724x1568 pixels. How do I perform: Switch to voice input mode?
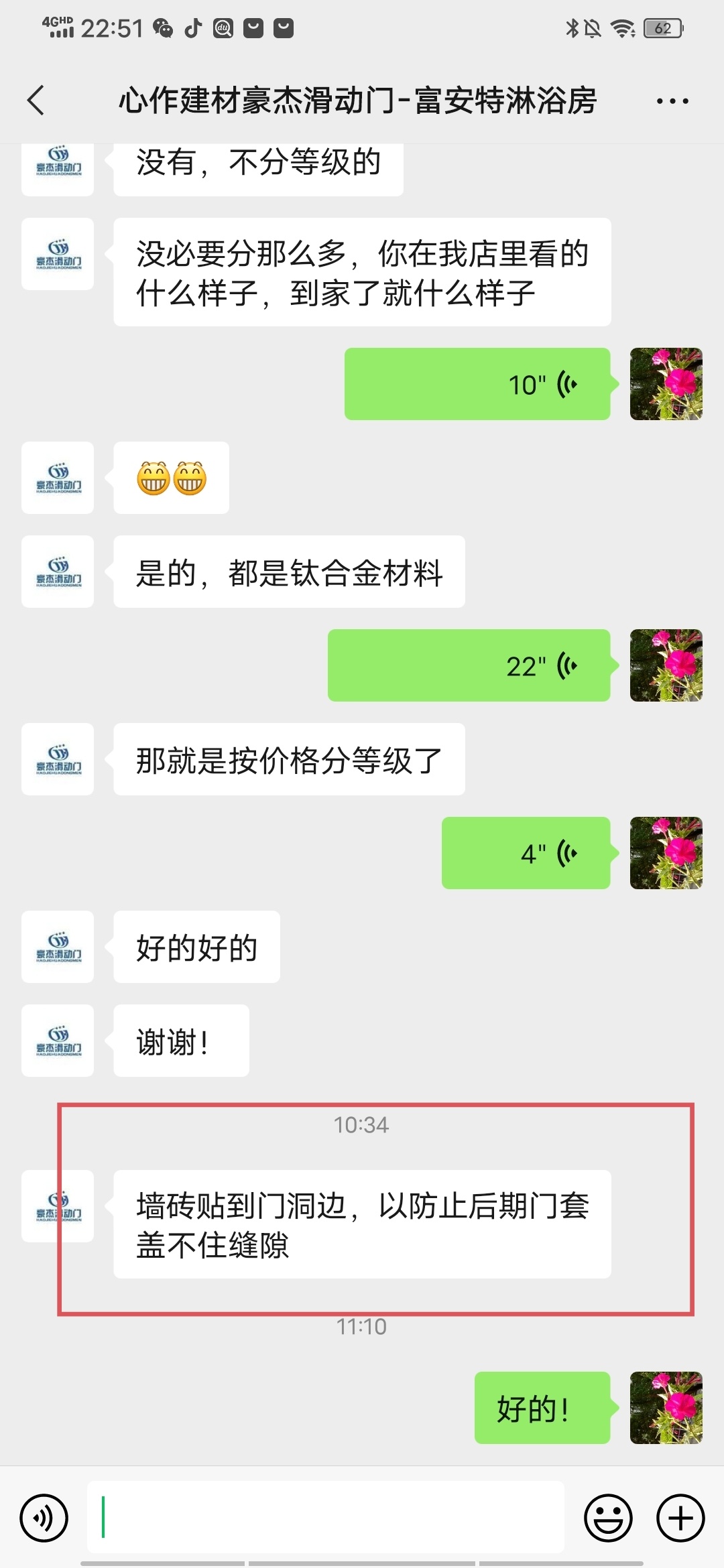point(44,1518)
